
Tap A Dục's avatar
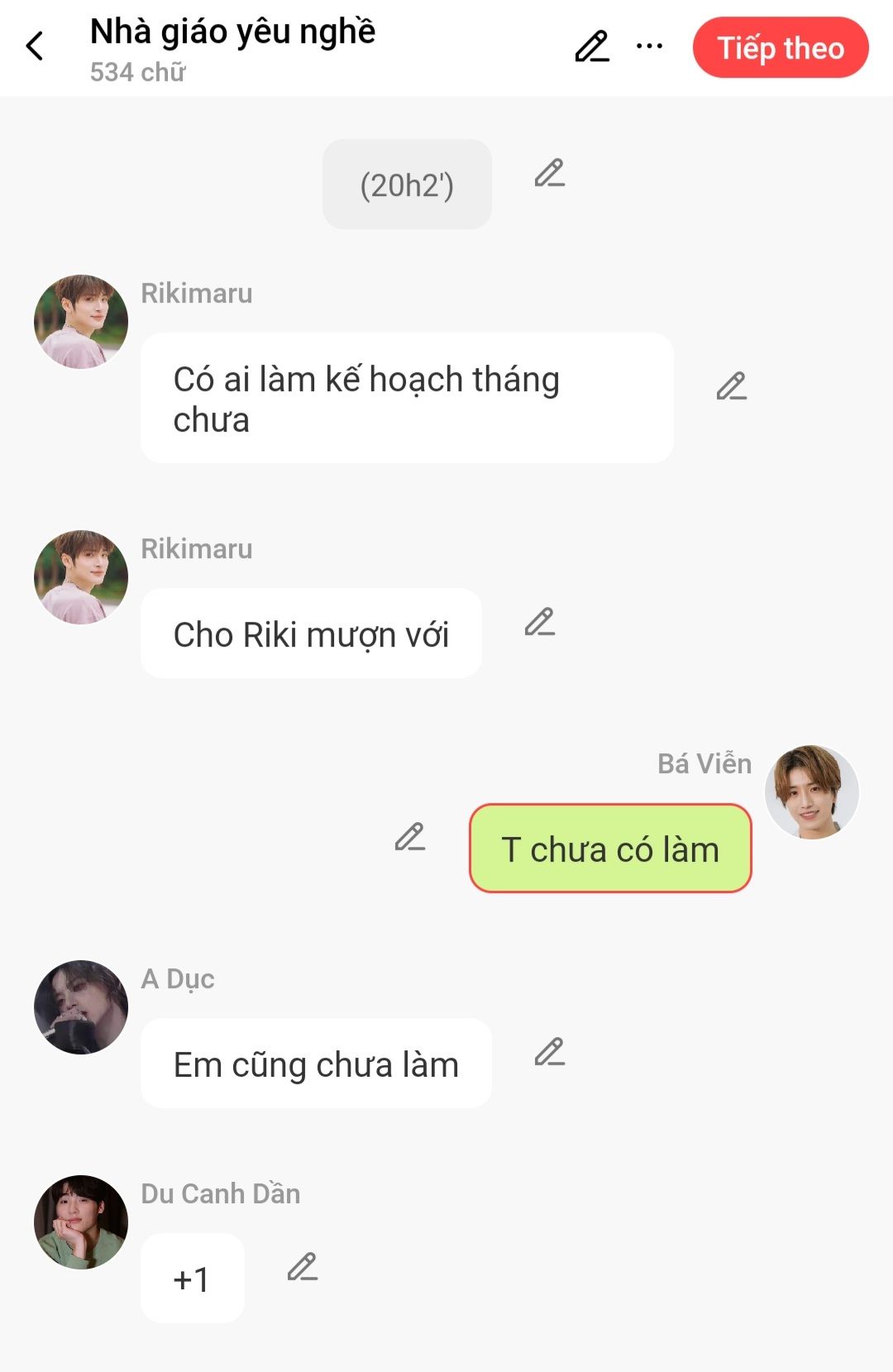coord(81,1007)
